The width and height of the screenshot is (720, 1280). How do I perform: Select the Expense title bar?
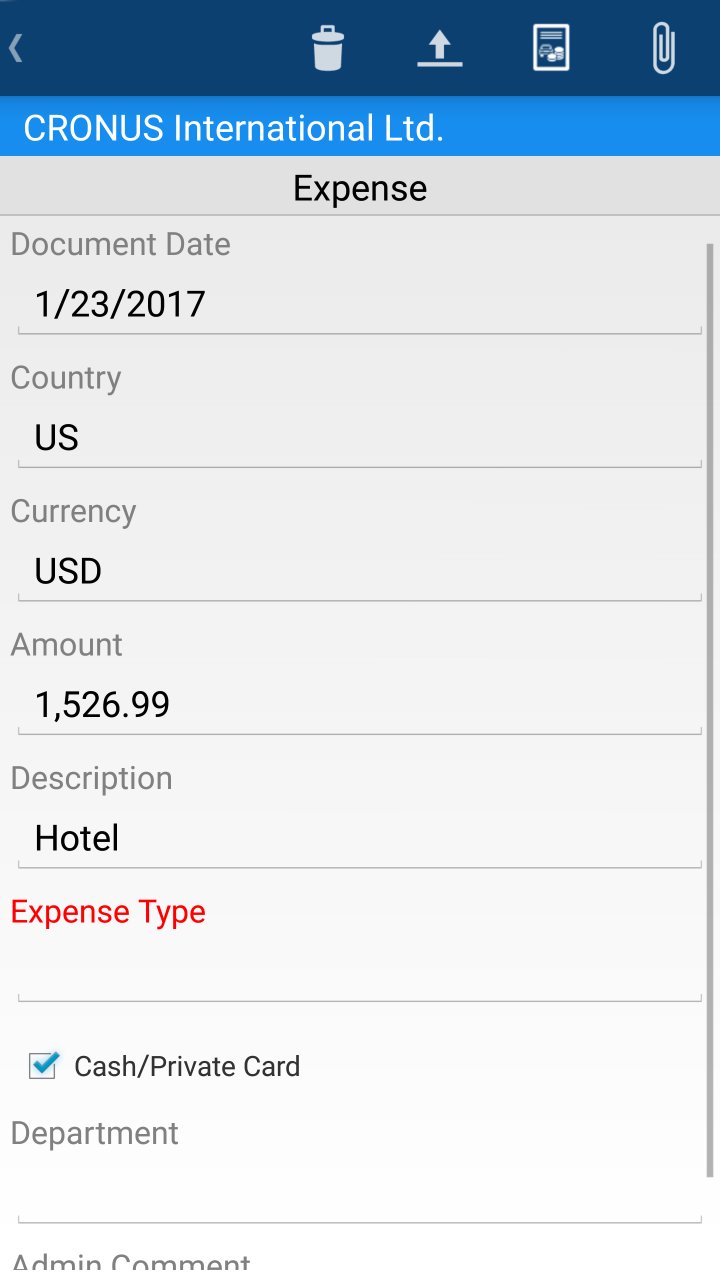point(360,187)
